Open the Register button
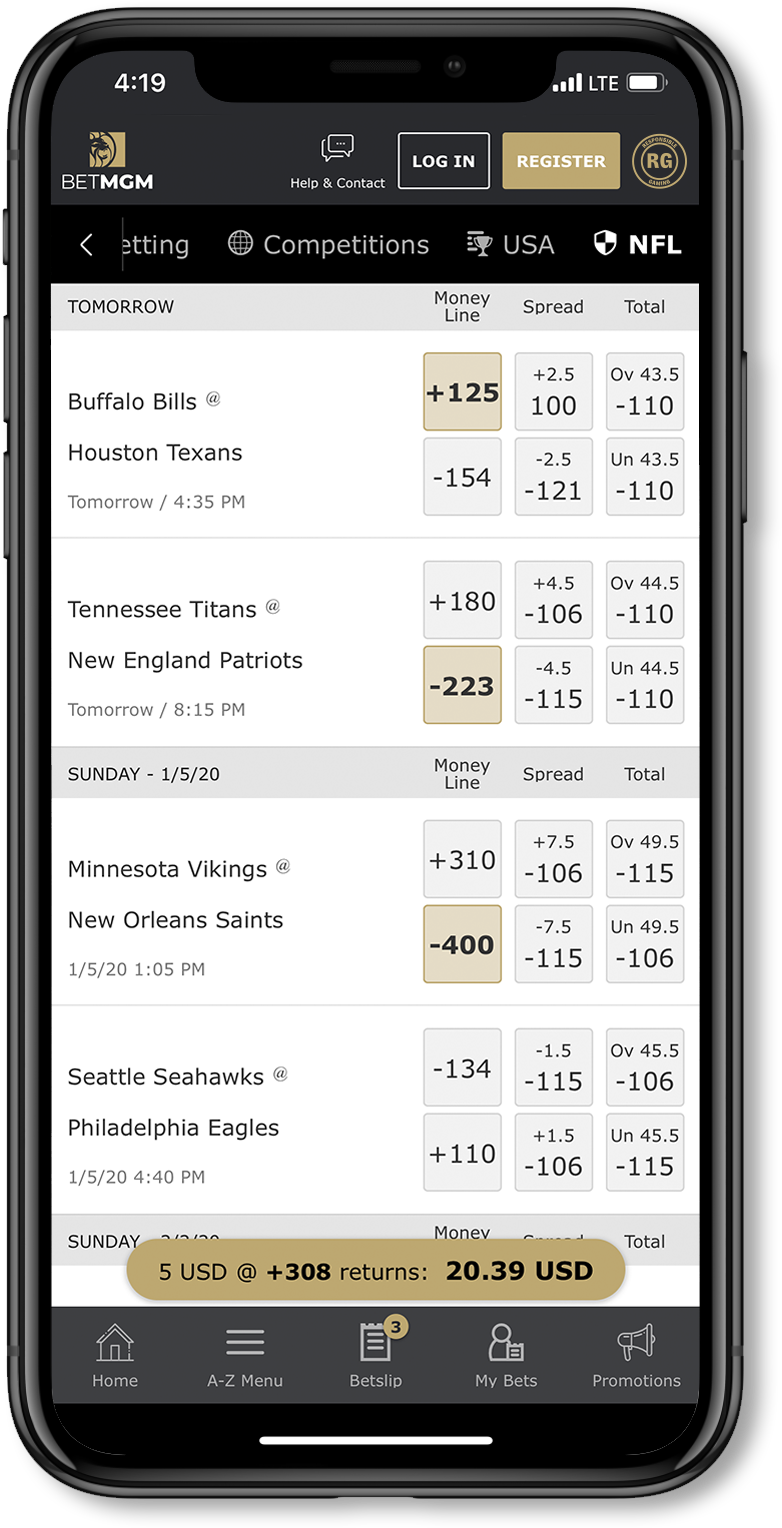The image size is (782, 1528). tap(560, 161)
